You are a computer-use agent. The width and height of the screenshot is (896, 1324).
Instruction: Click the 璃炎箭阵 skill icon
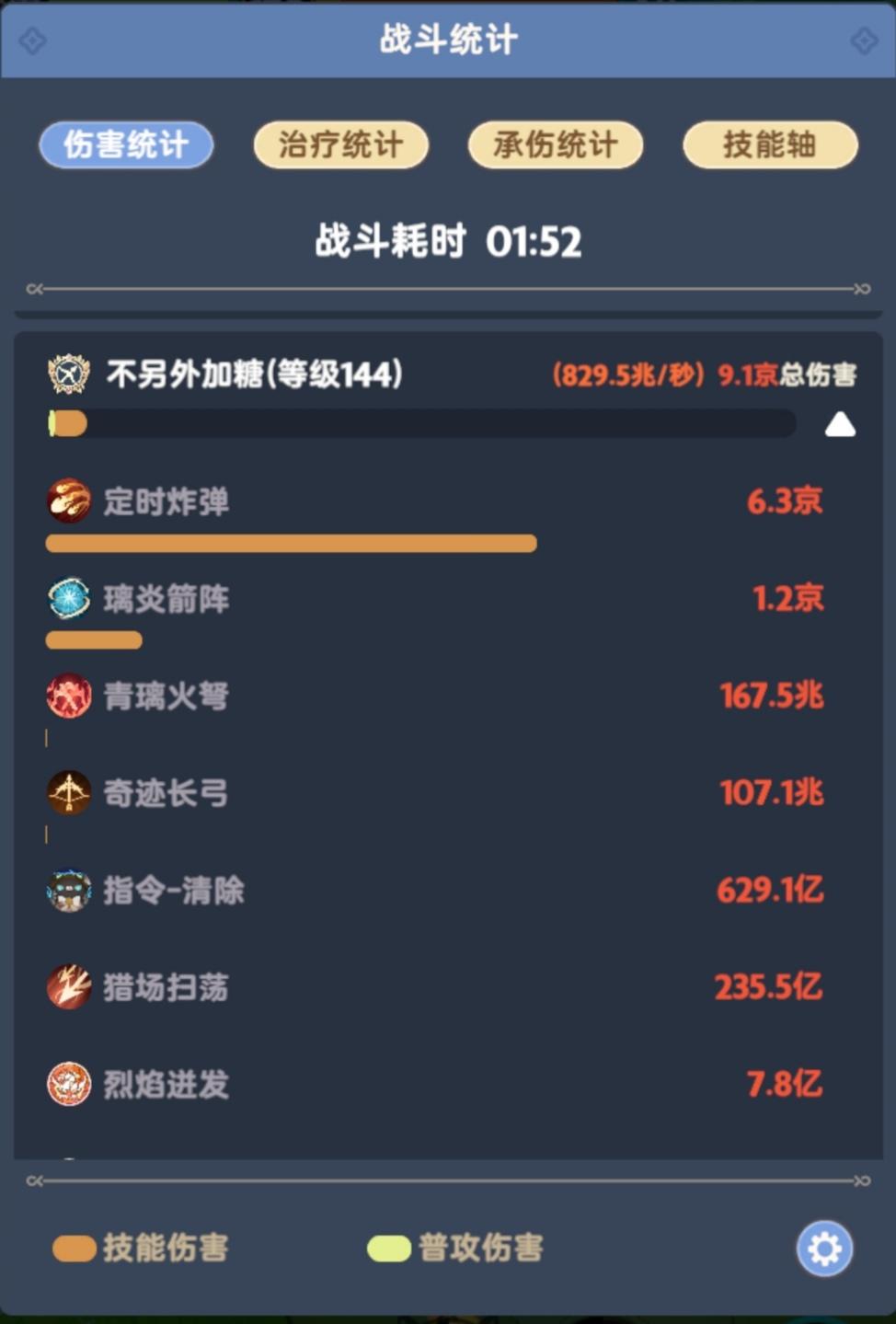pyautogui.click(x=67, y=598)
